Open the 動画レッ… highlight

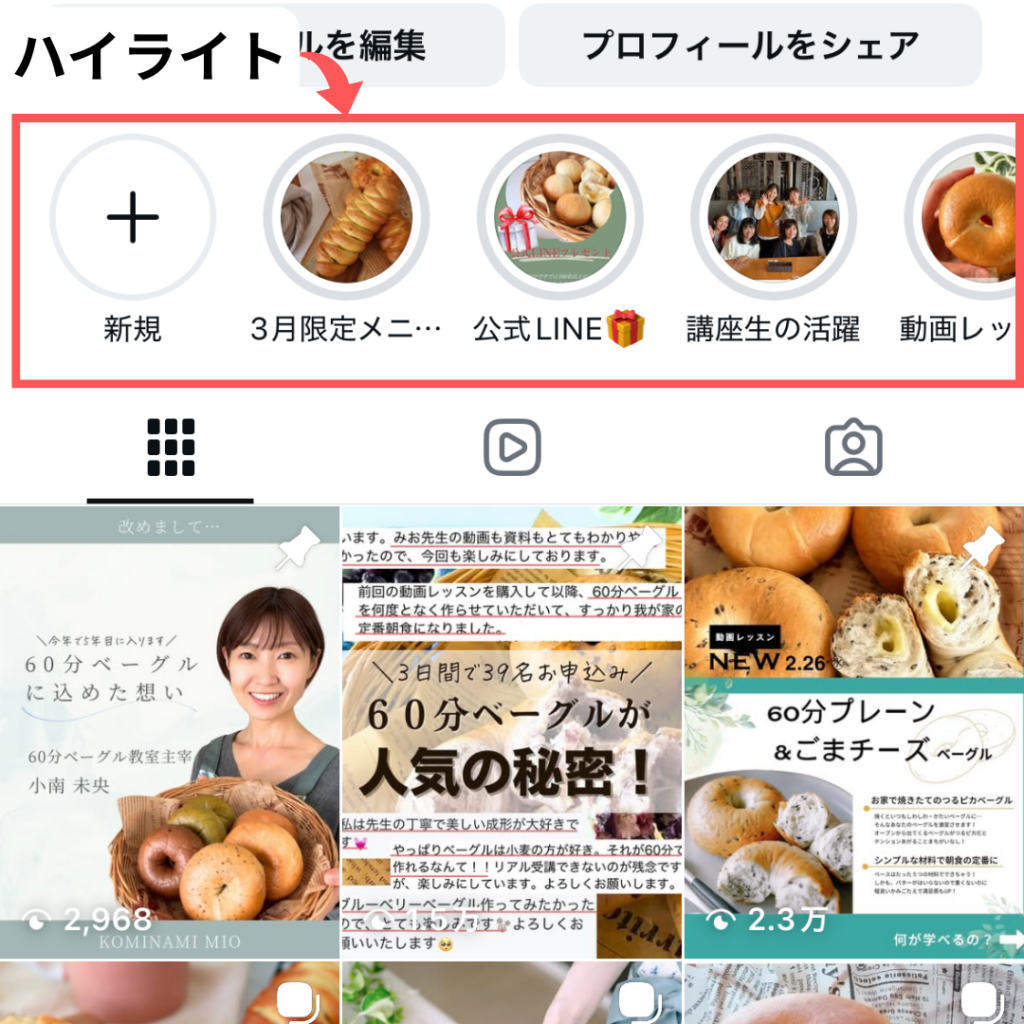point(970,218)
